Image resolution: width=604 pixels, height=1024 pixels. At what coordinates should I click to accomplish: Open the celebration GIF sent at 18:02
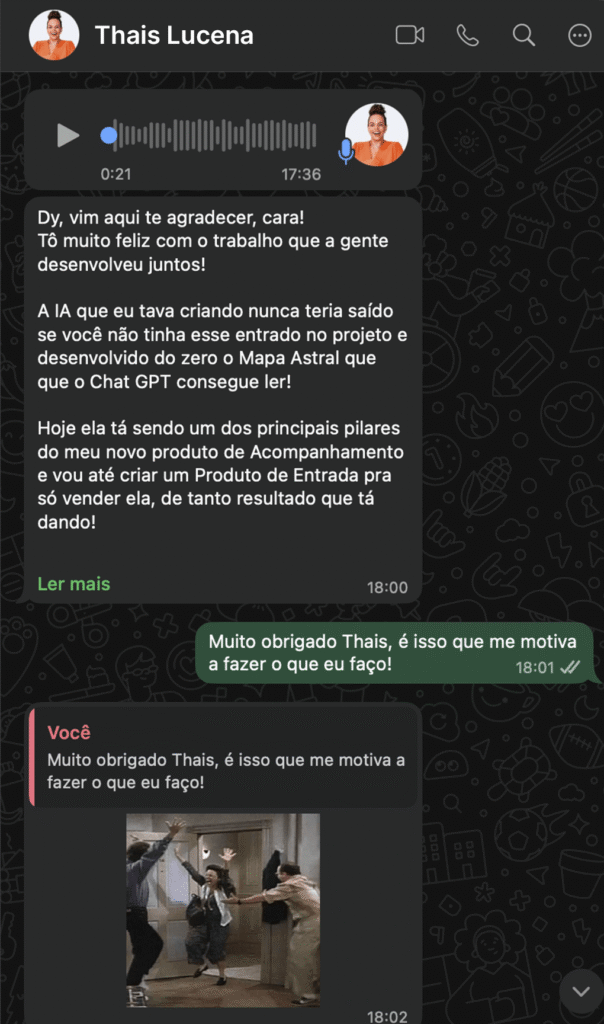point(223,909)
